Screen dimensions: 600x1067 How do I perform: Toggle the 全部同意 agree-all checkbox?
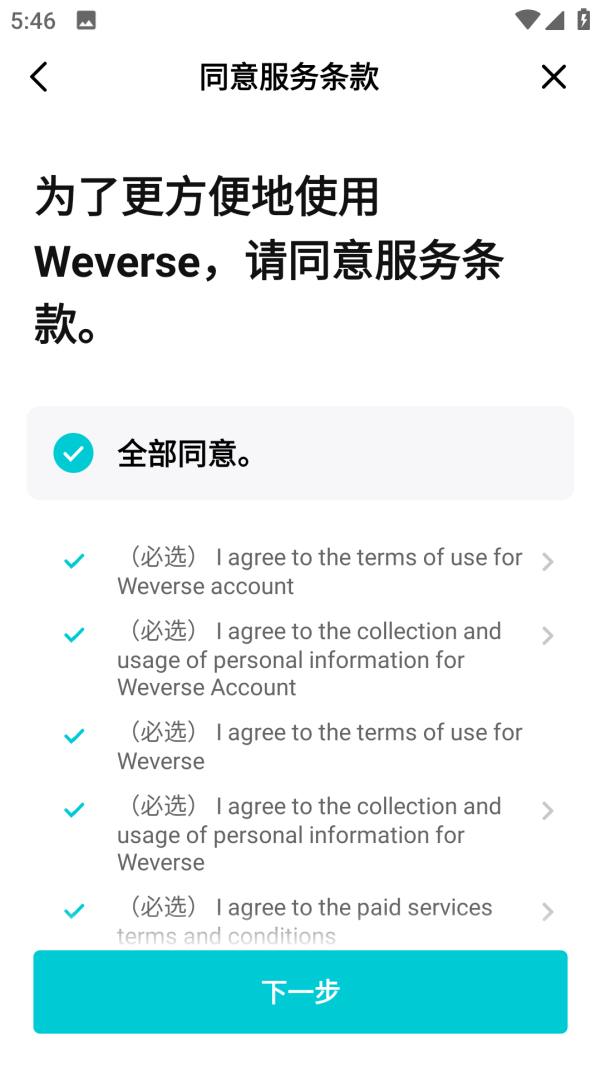point(74,453)
